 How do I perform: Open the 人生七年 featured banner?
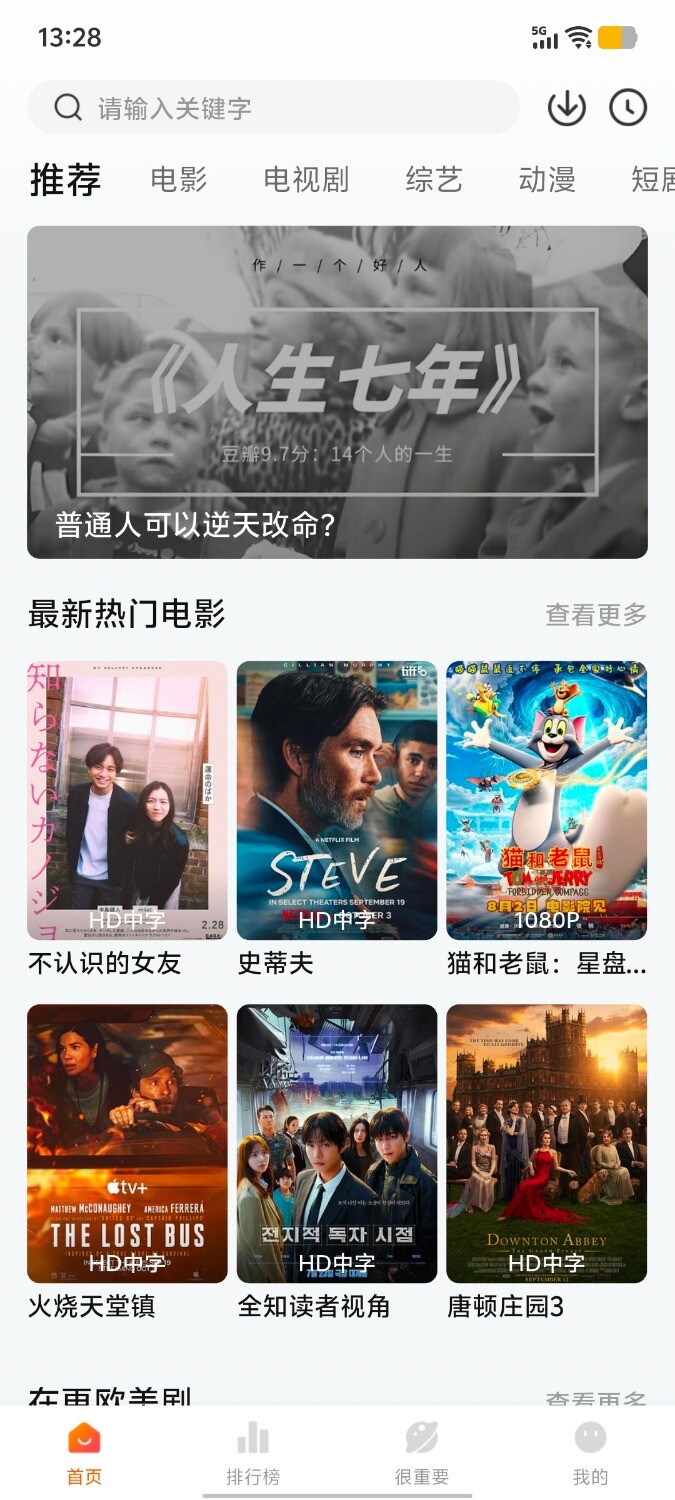(337, 392)
